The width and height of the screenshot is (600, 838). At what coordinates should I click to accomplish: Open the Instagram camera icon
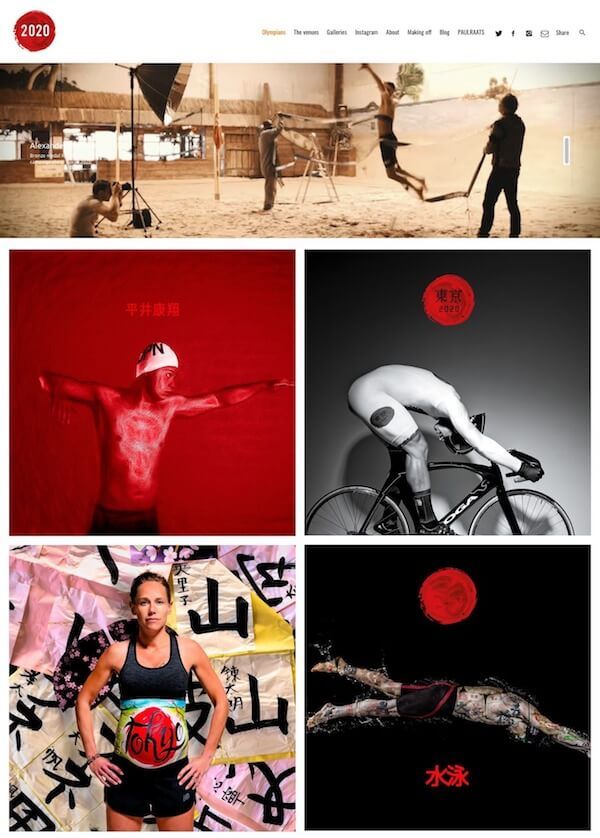[529, 33]
